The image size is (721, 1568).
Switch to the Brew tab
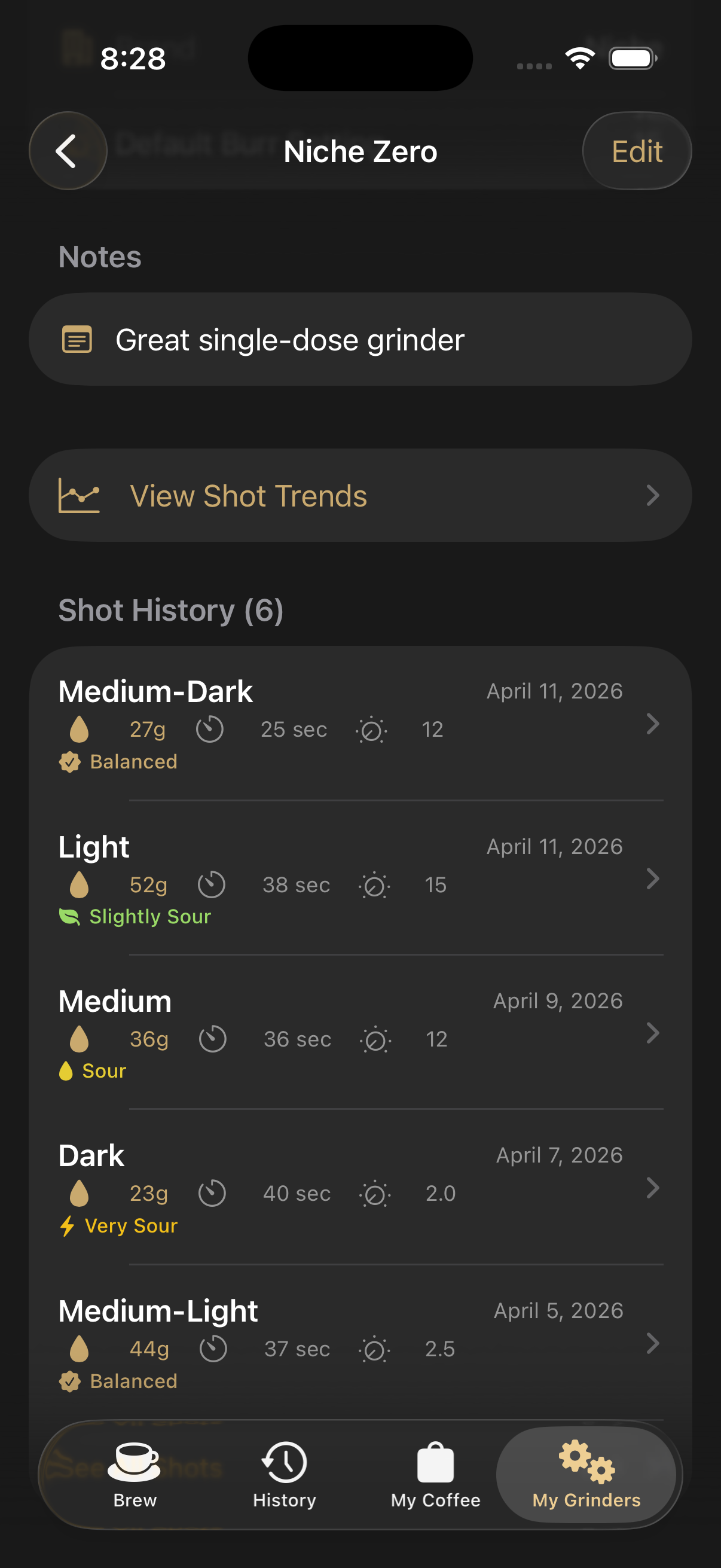[x=135, y=1475]
